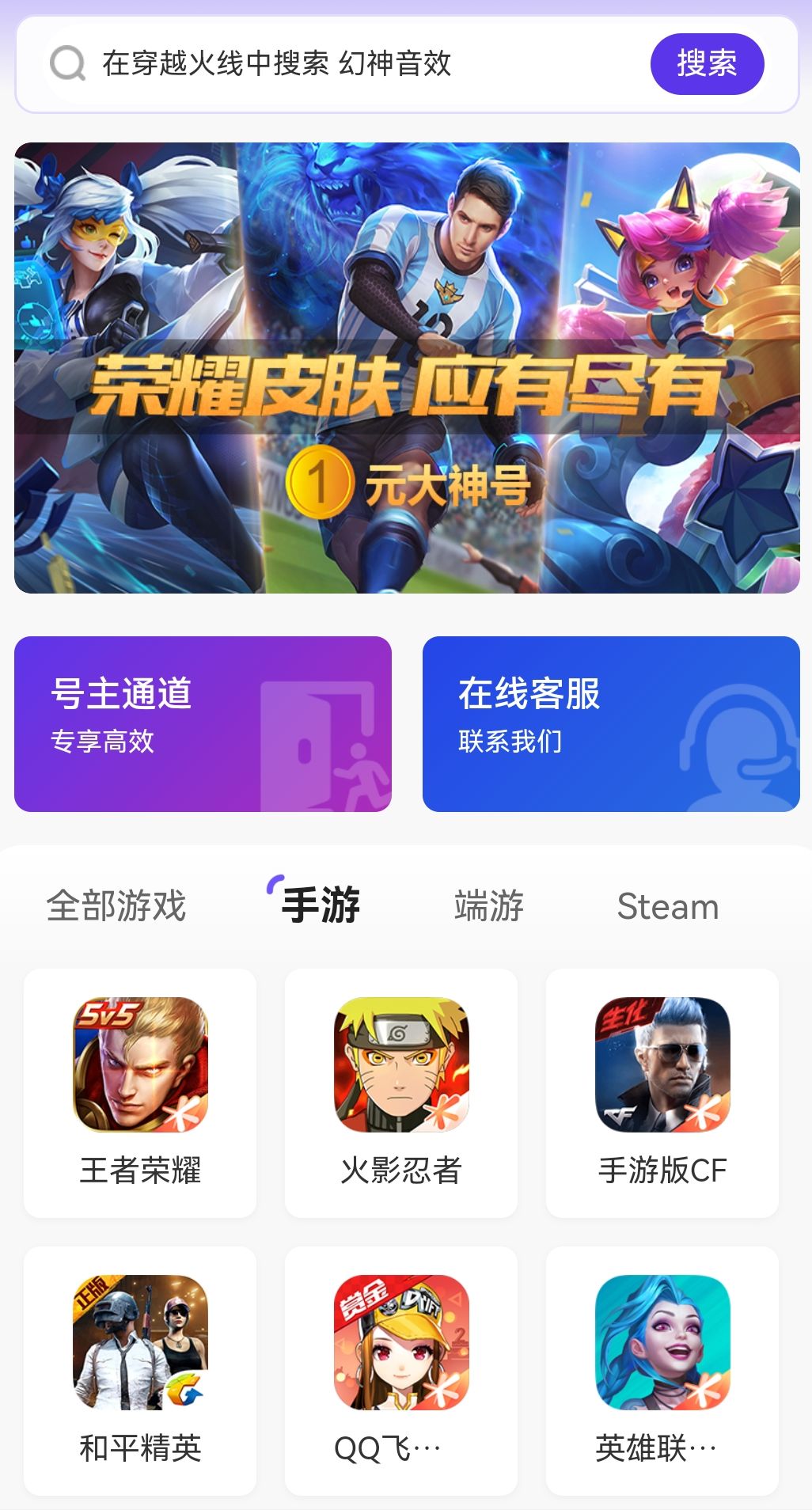Switch to the 全部游戏 tab
The image size is (812, 1510).
pos(116,905)
